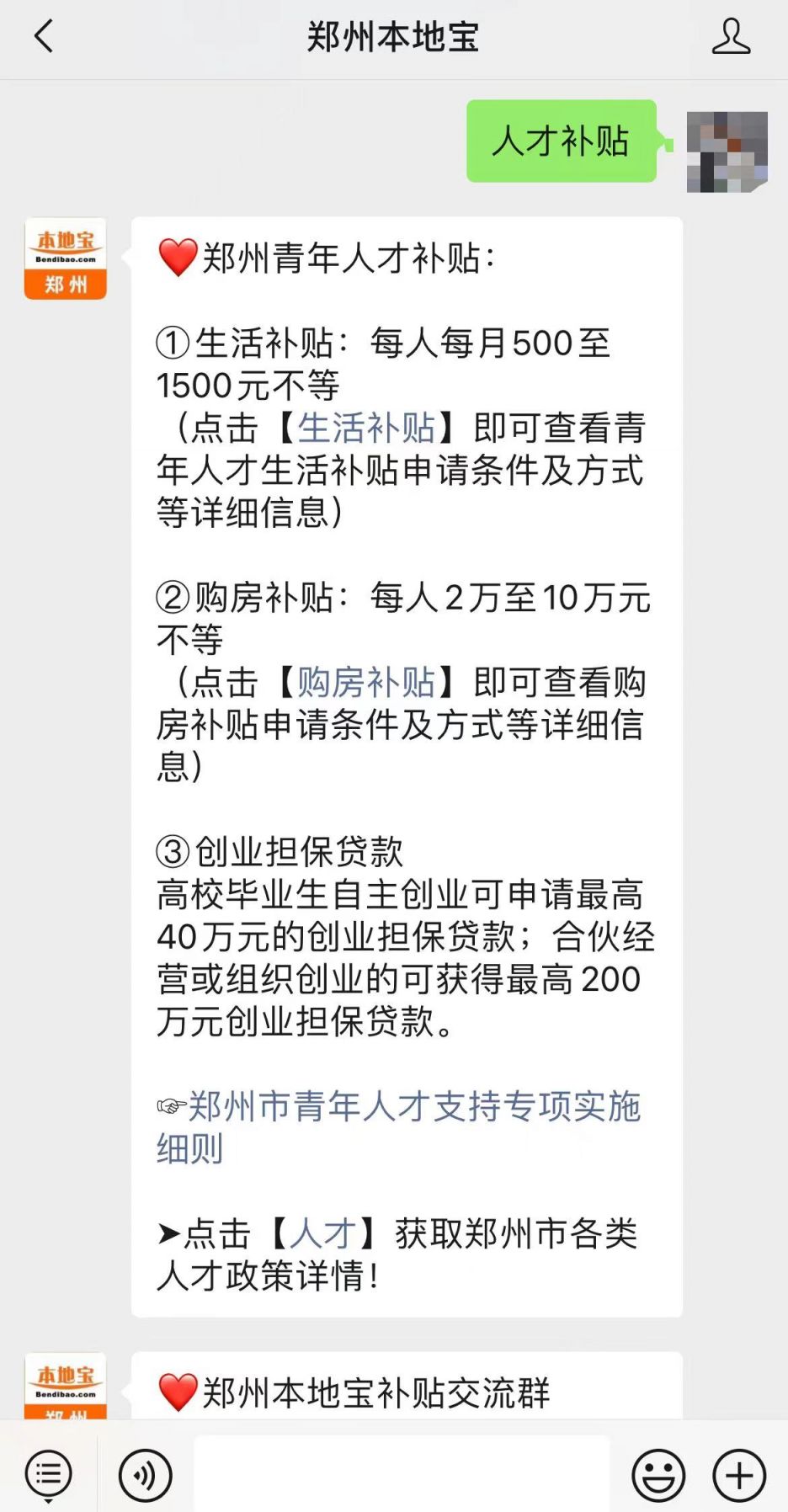
Task: Open the emoji picker
Action: point(658,1475)
